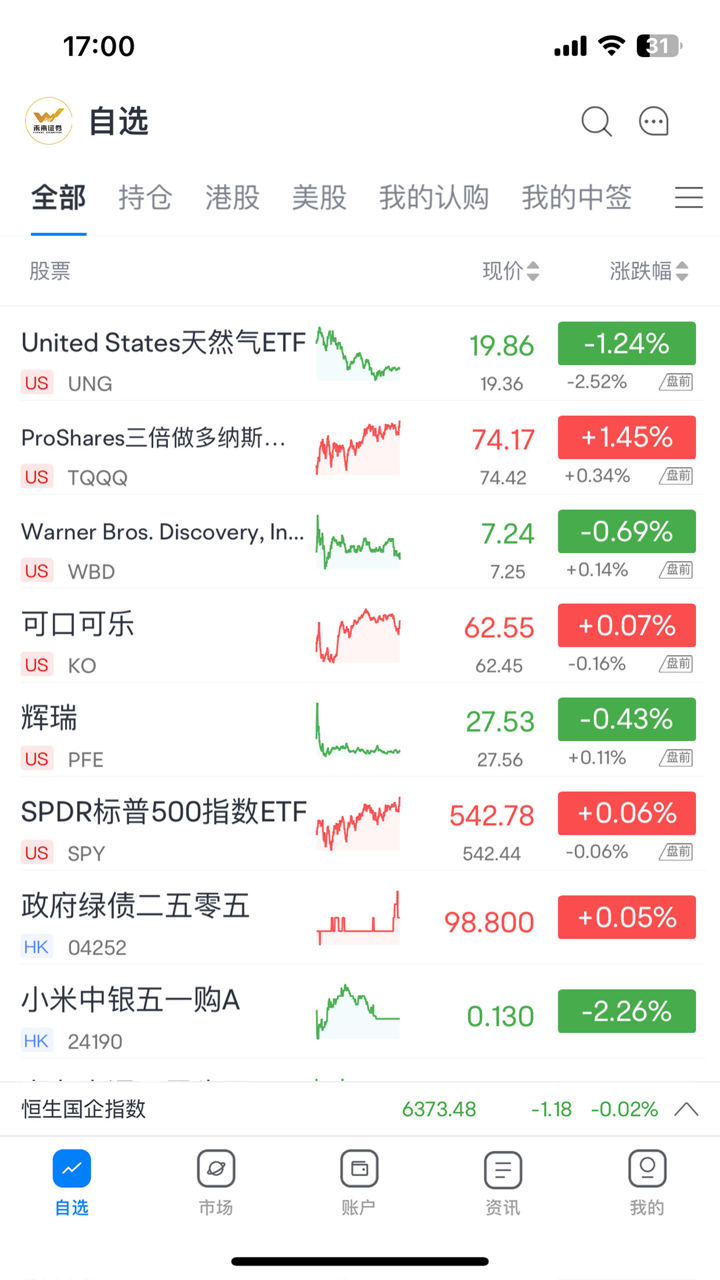Screen dimensions: 720x1280
Task: Switch to the 港股 tab
Action: pos(232,198)
